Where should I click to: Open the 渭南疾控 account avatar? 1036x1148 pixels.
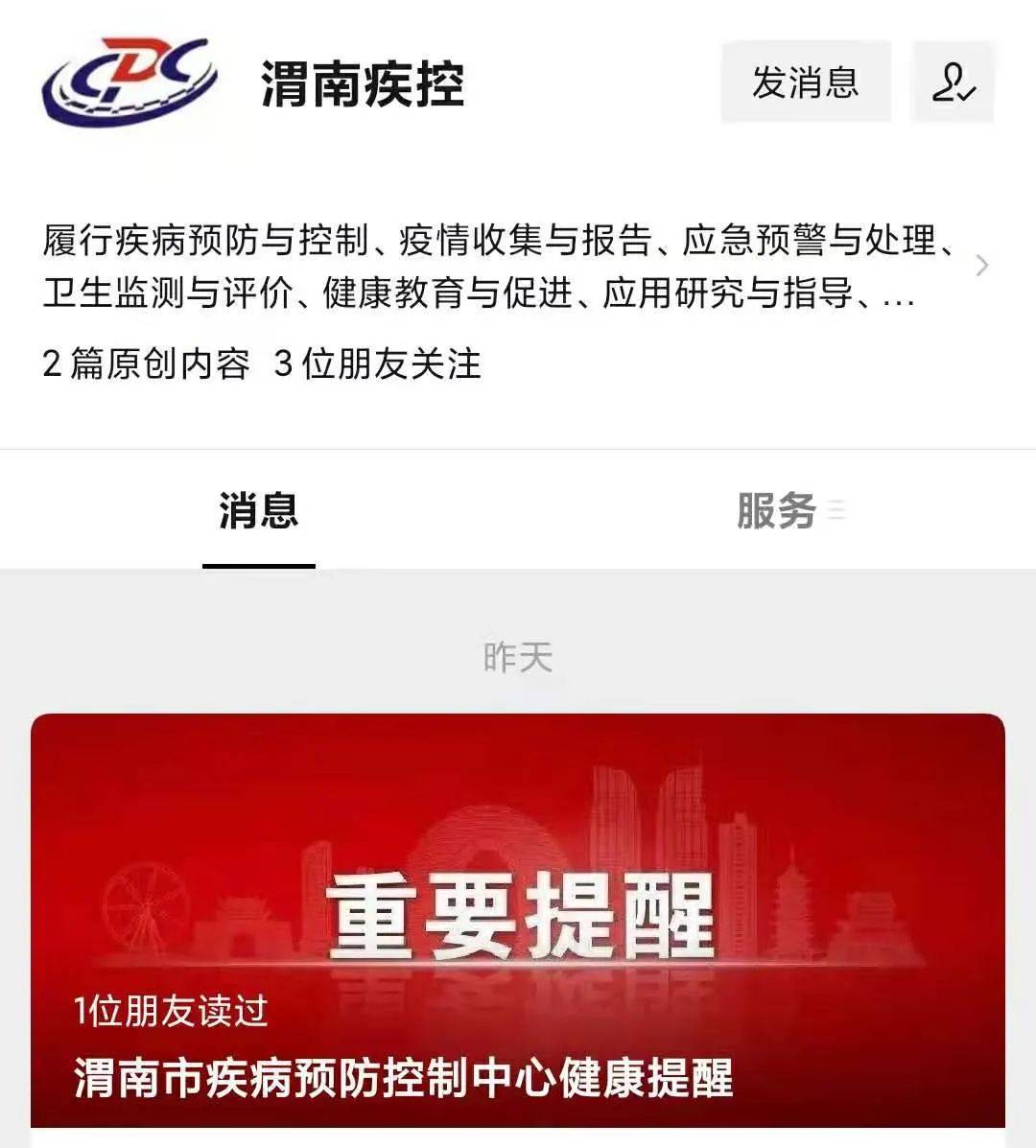coord(129,82)
